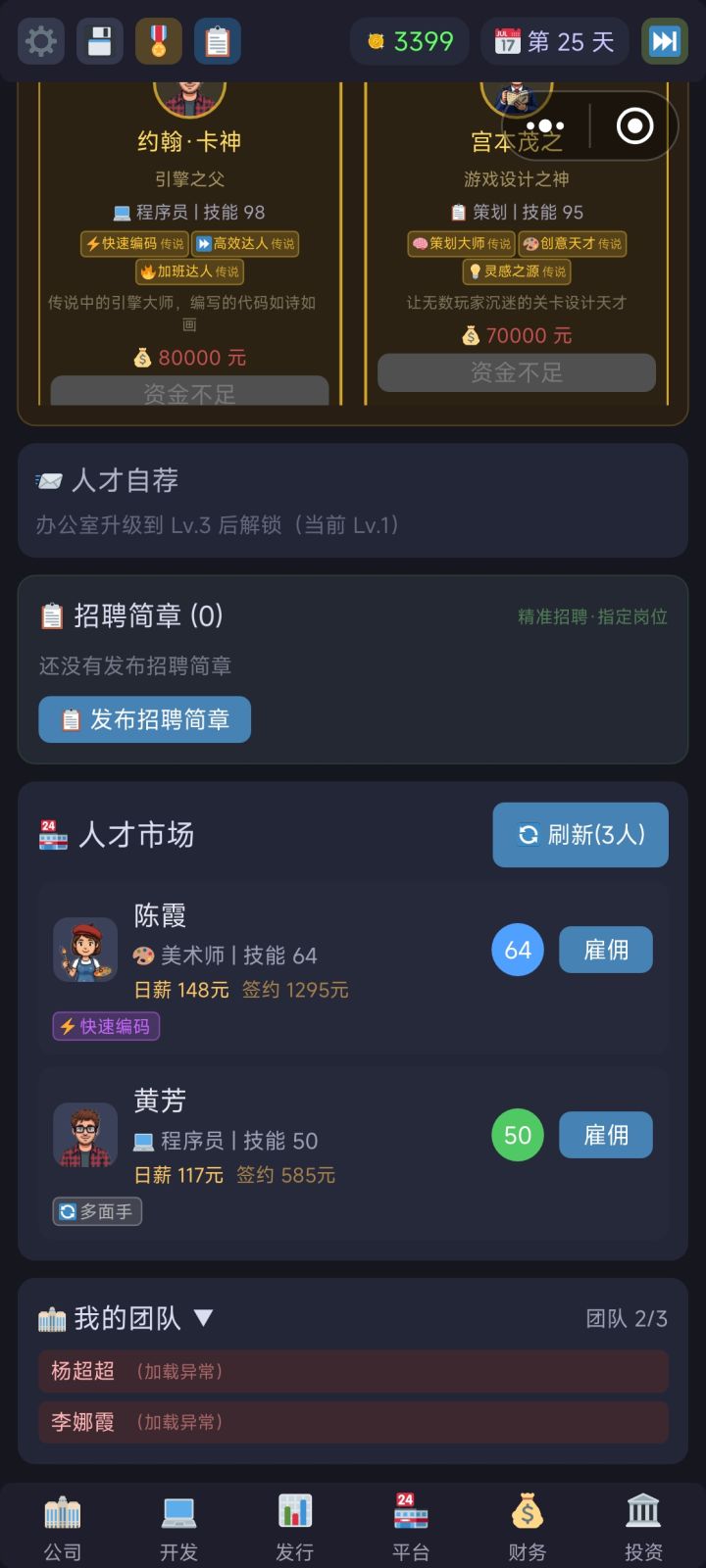Open 精准招聘·指定岗位 option
The image size is (706, 1568).
pos(589,617)
